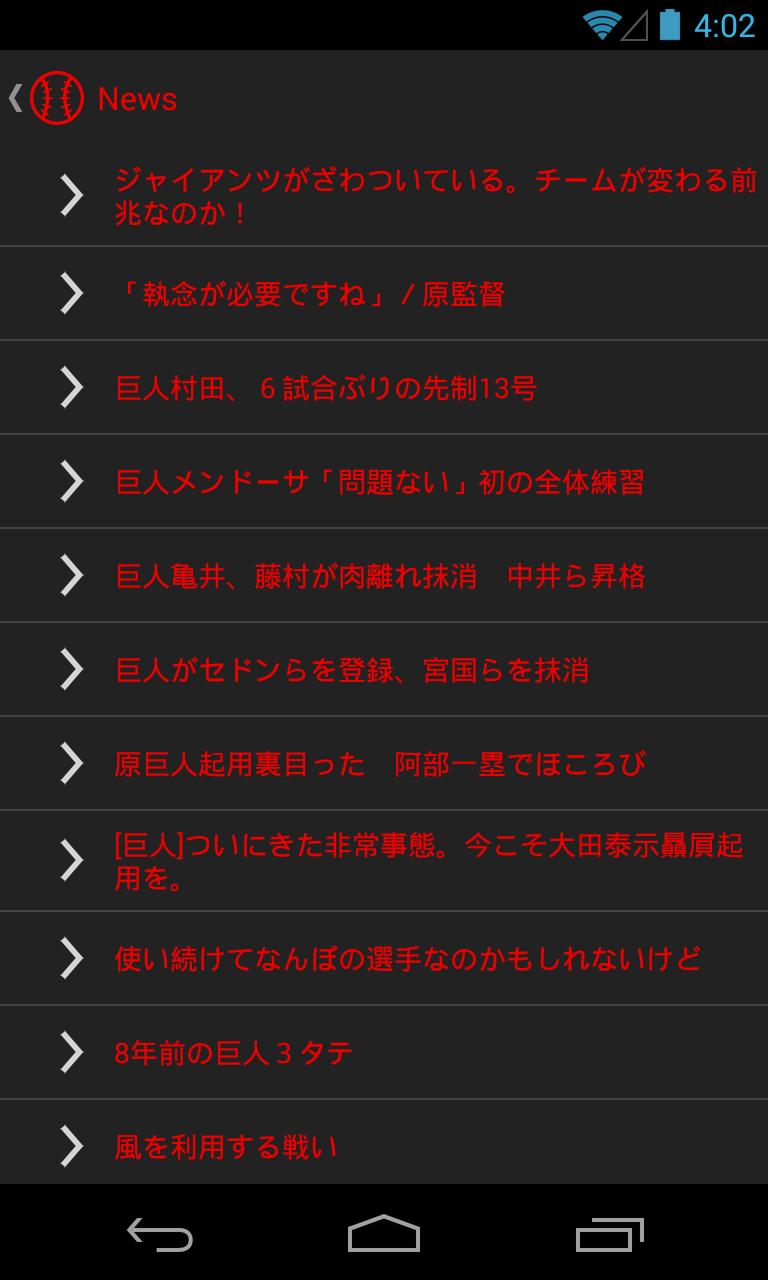Image resolution: width=768 pixels, height=1280 pixels.
Task: Open article ジャイアンツがざわついている
Action: (435, 197)
